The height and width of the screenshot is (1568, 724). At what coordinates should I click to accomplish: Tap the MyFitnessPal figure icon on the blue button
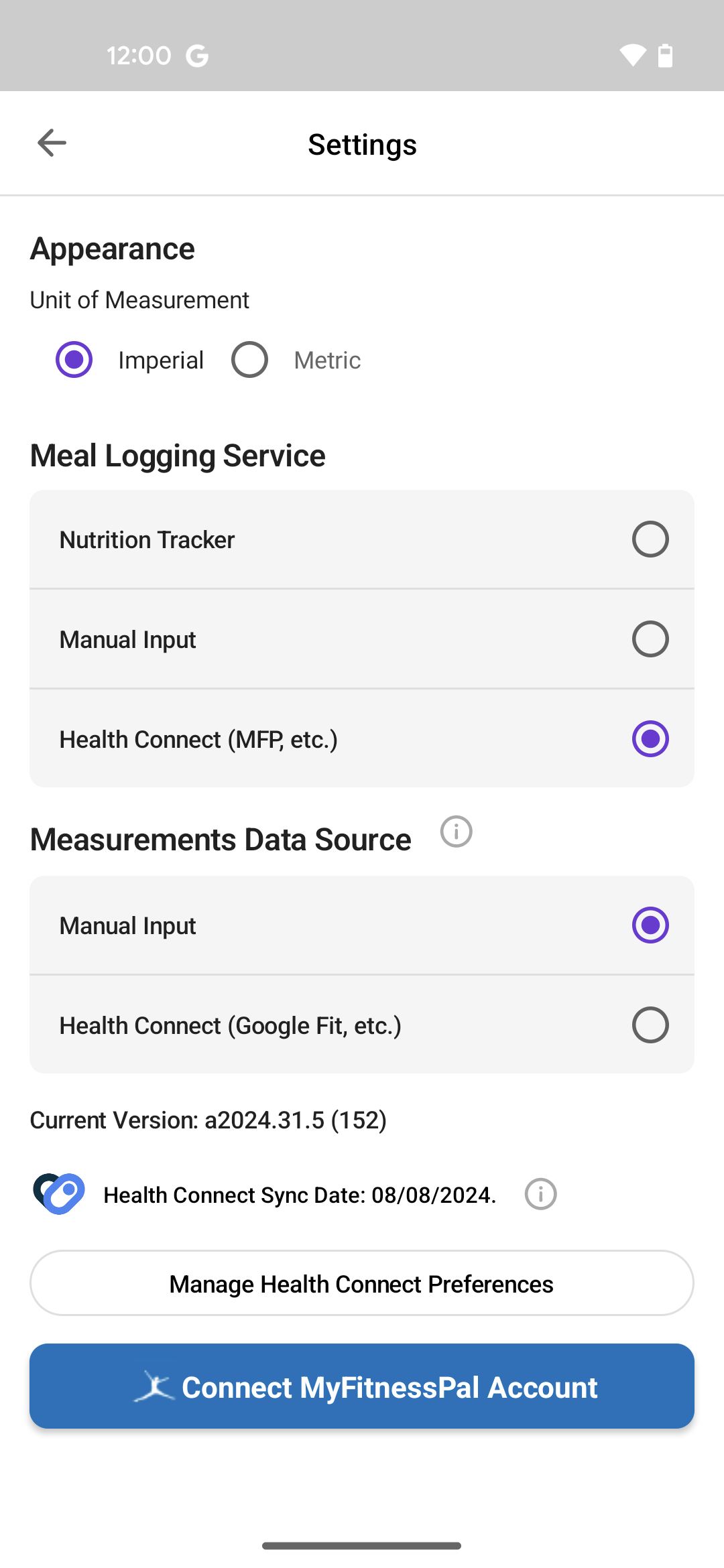click(156, 1387)
